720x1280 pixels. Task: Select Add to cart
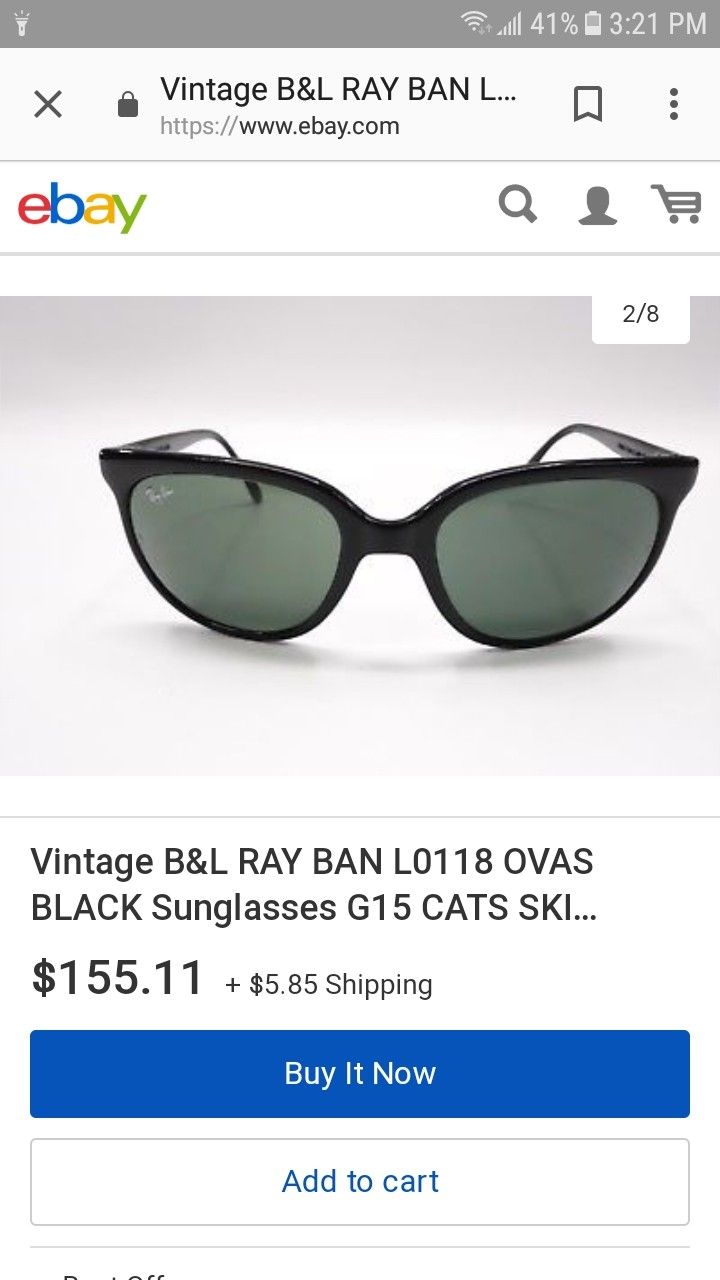click(360, 1181)
